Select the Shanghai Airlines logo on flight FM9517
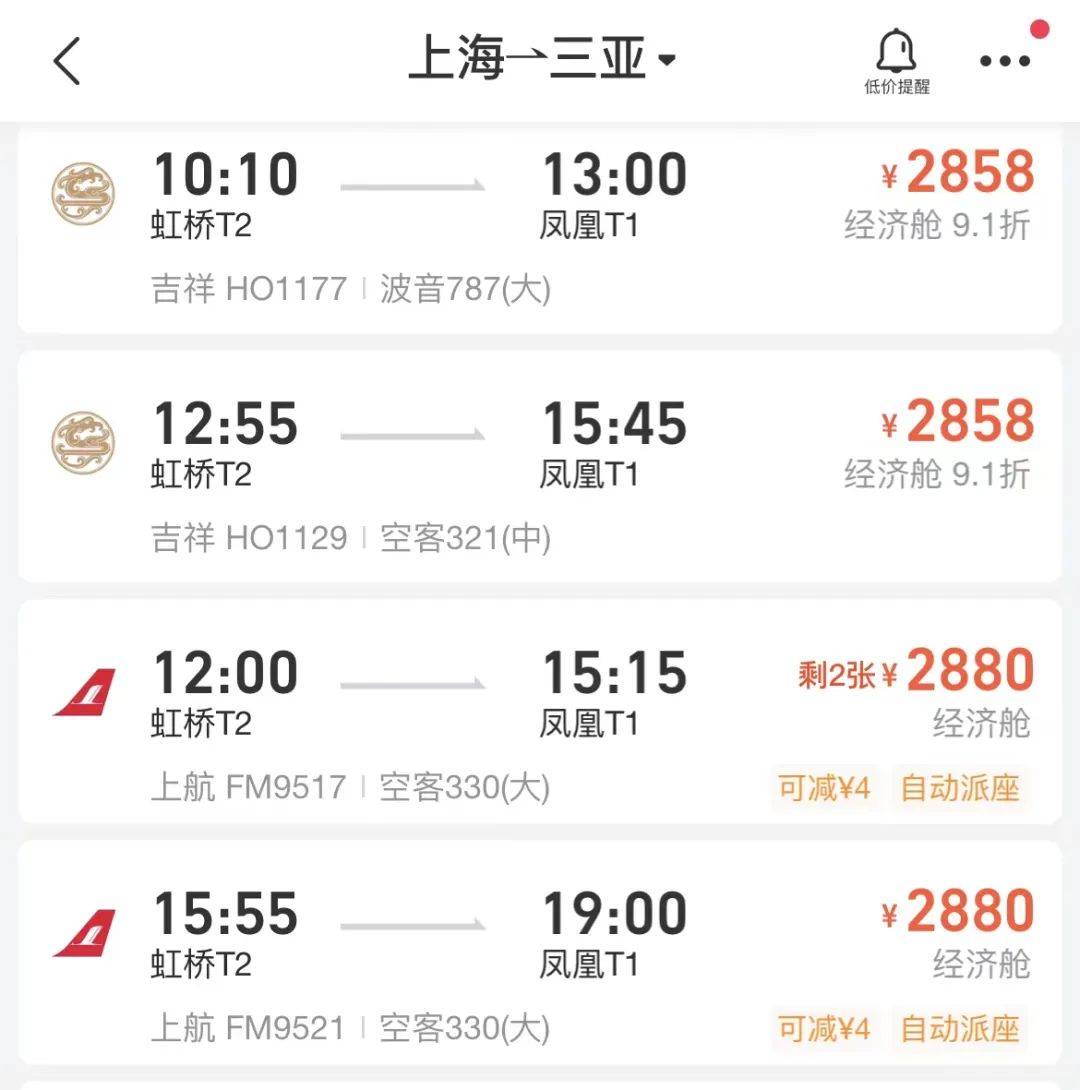The image size is (1080, 1090). [x=83, y=688]
